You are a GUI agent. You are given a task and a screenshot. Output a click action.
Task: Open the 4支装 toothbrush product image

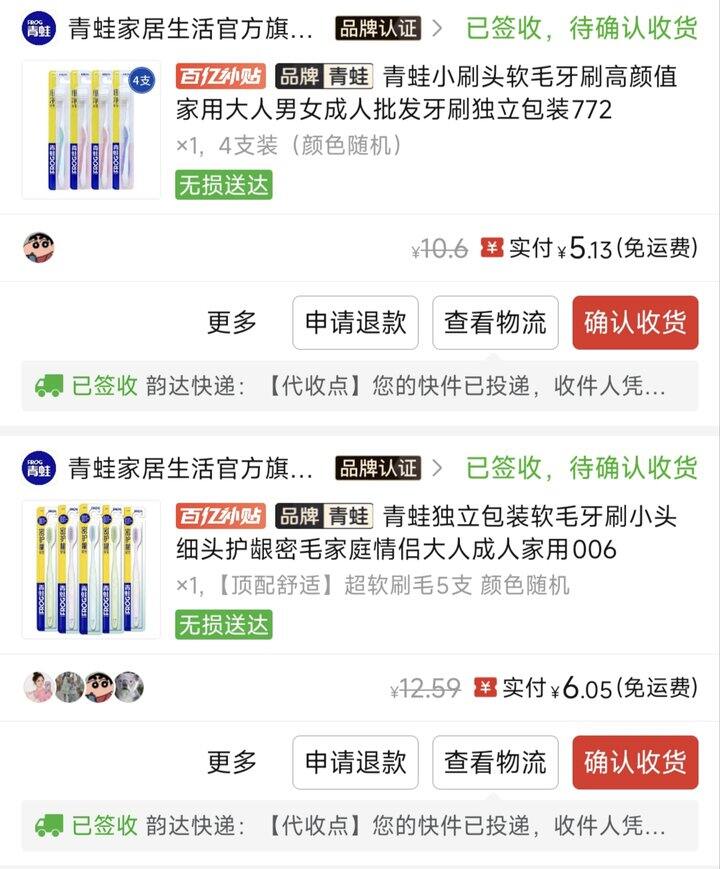coord(91,130)
